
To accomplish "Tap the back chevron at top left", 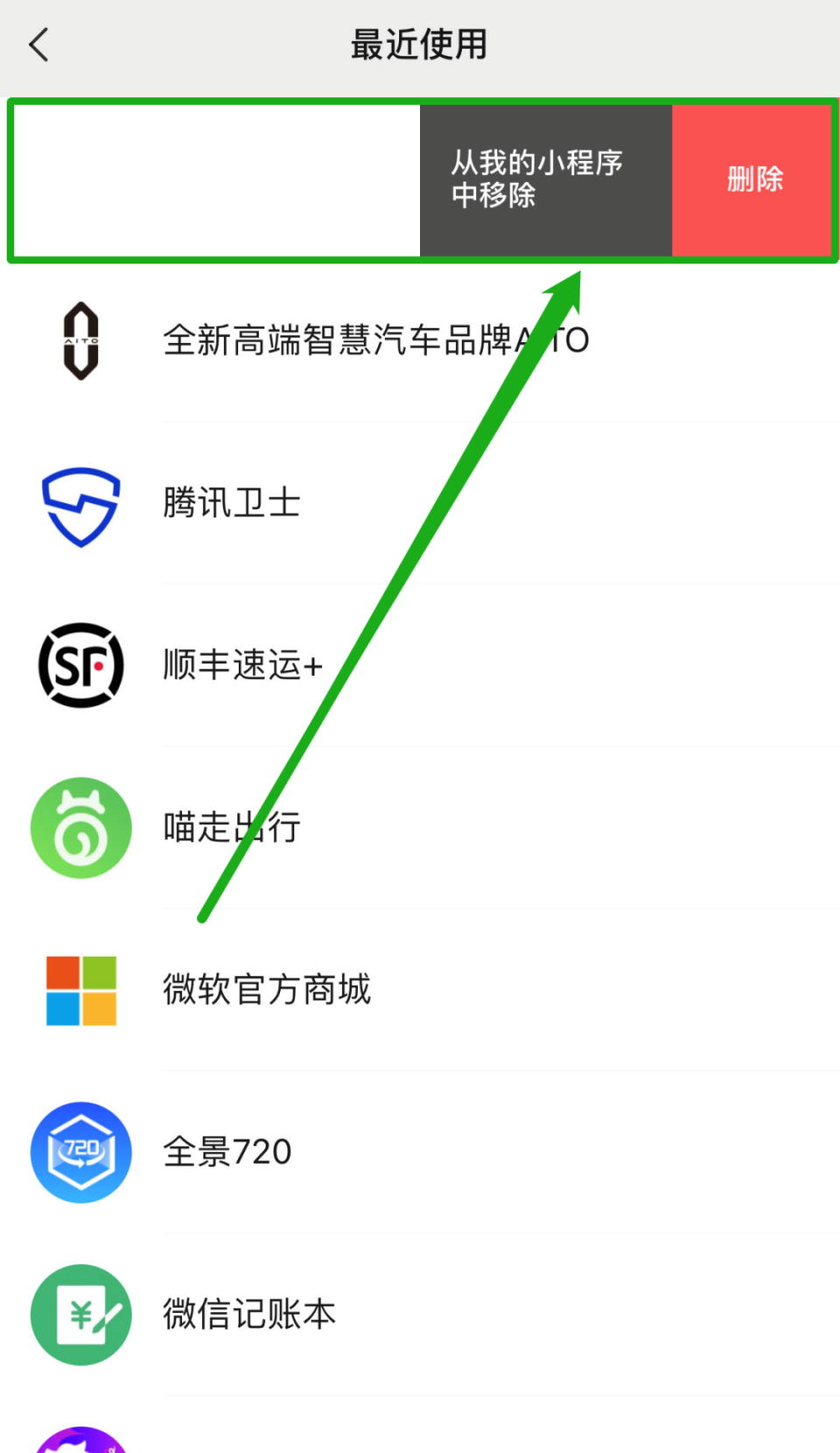I will pyautogui.click(x=38, y=44).
